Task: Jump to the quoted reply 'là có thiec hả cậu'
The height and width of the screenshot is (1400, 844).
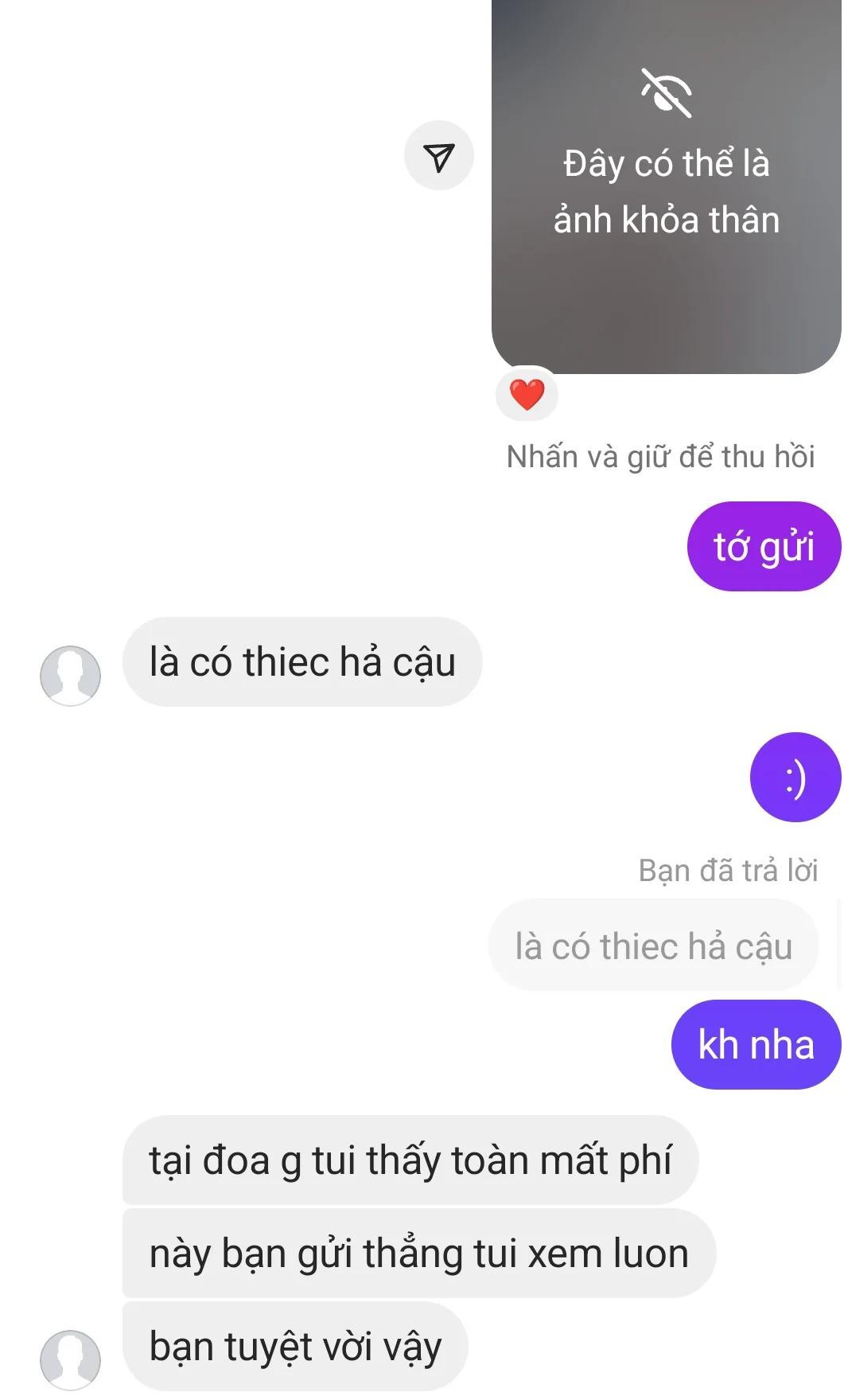Action: click(x=653, y=946)
